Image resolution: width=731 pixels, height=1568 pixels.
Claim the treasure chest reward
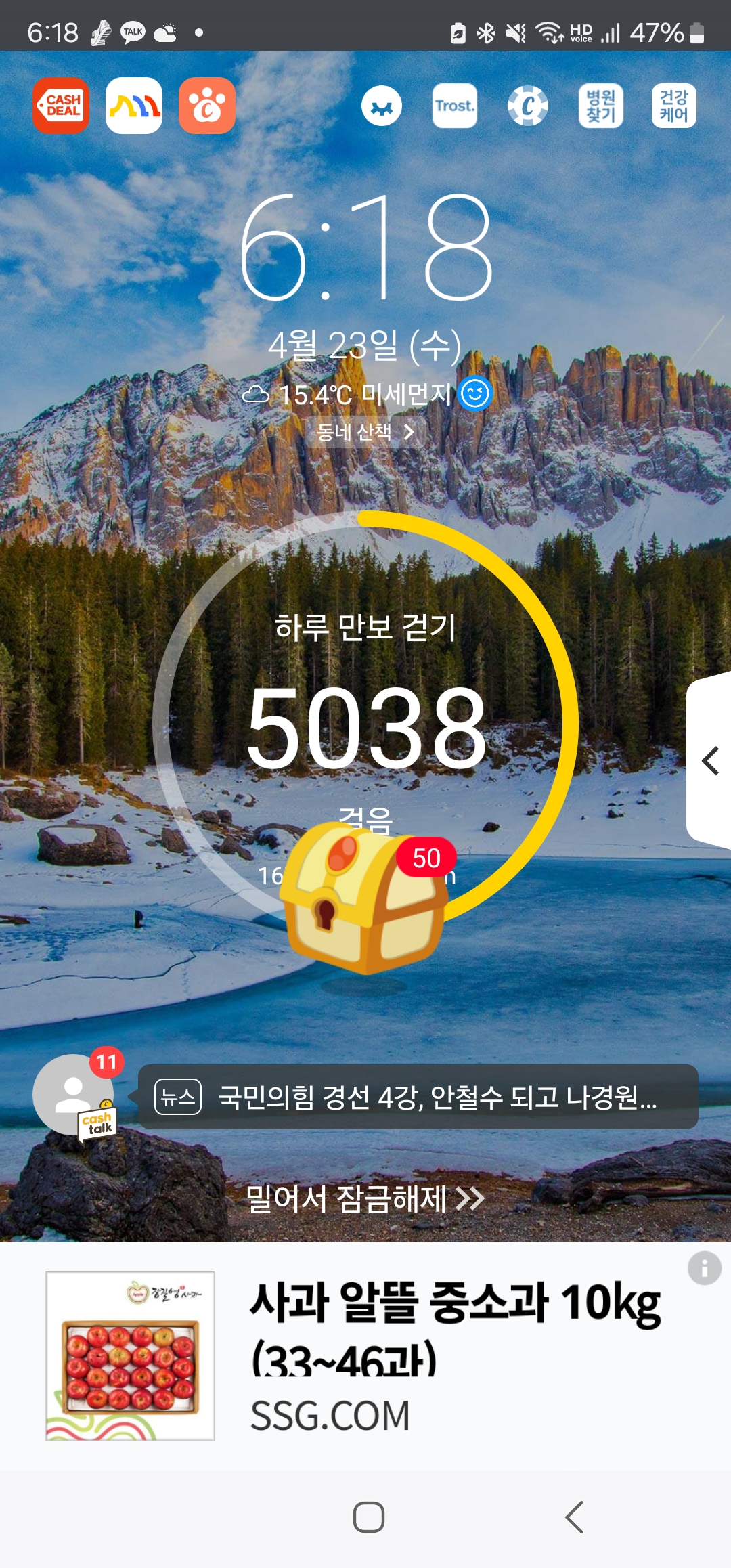[x=365, y=897]
